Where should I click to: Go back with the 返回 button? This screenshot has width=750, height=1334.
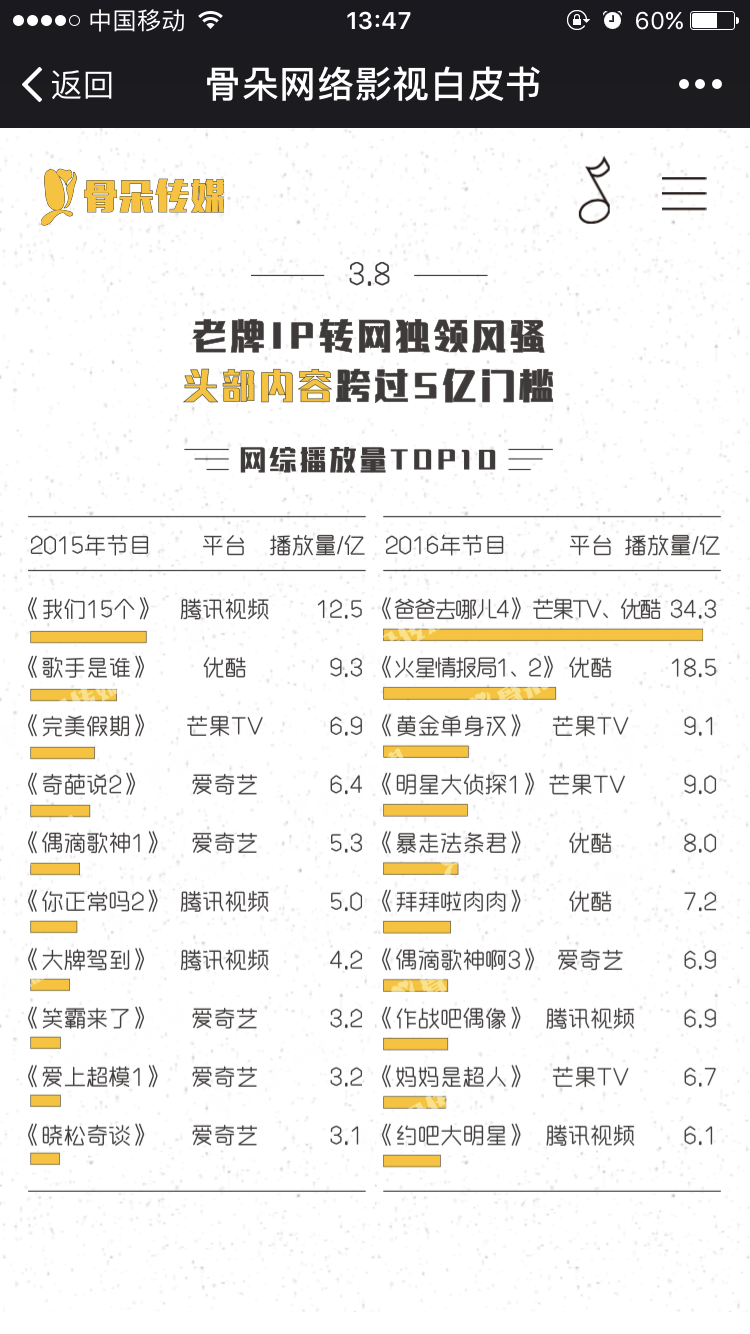[x=66, y=85]
